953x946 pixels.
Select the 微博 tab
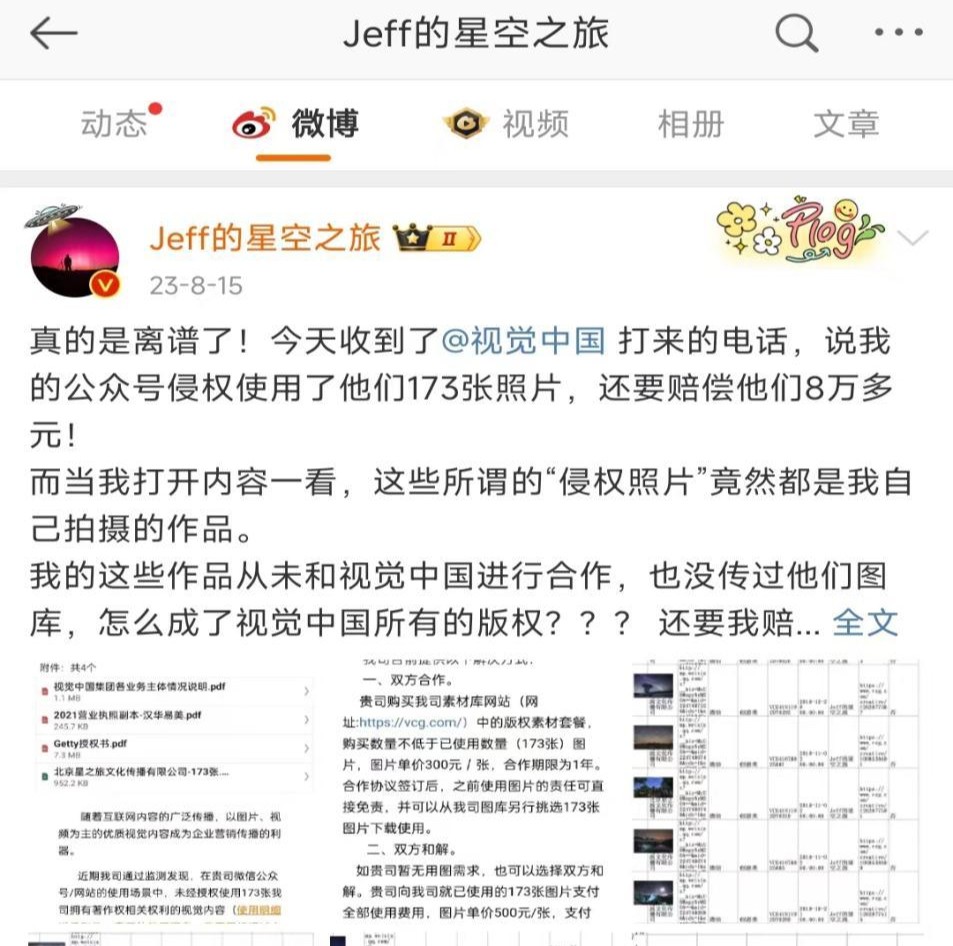pos(295,124)
